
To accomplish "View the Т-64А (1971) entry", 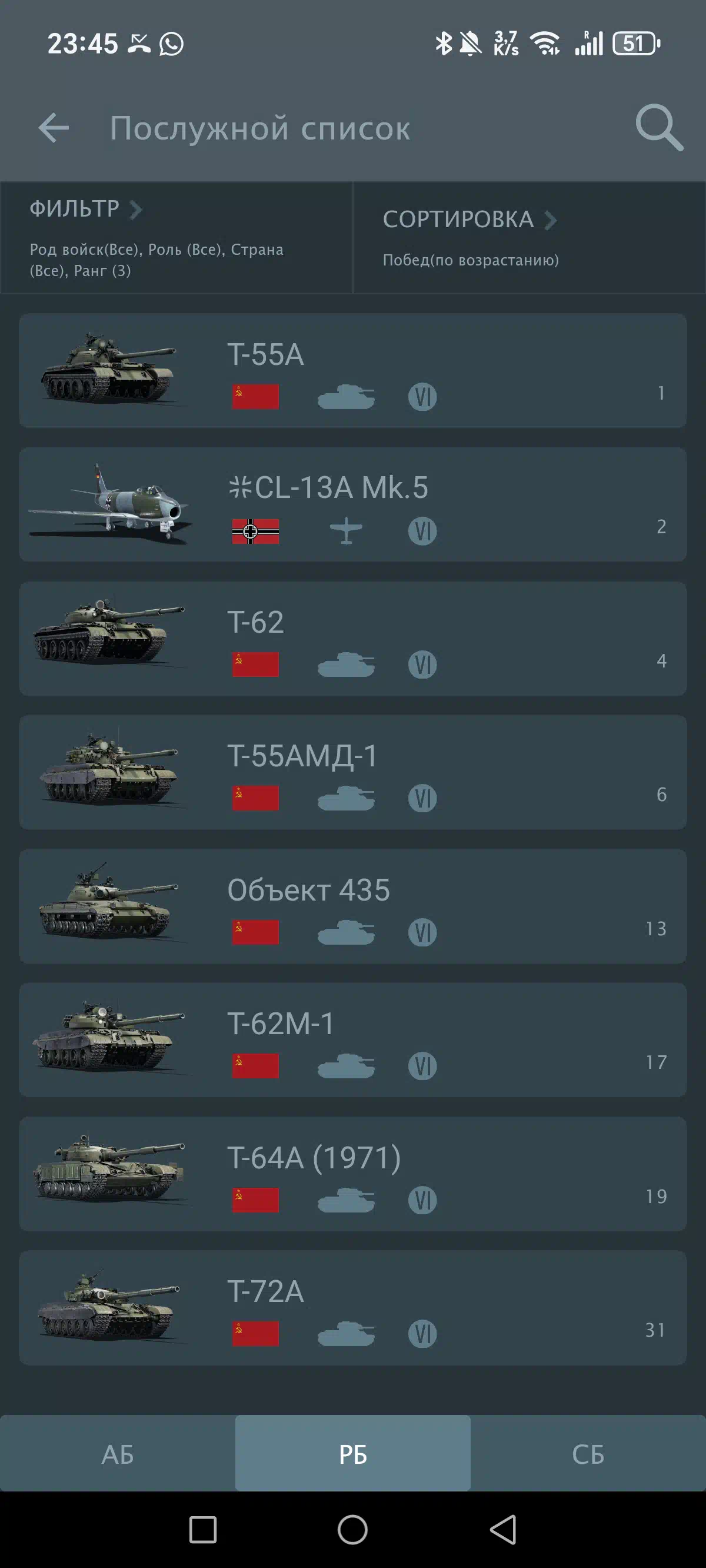I will pyautogui.click(x=353, y=1174).
